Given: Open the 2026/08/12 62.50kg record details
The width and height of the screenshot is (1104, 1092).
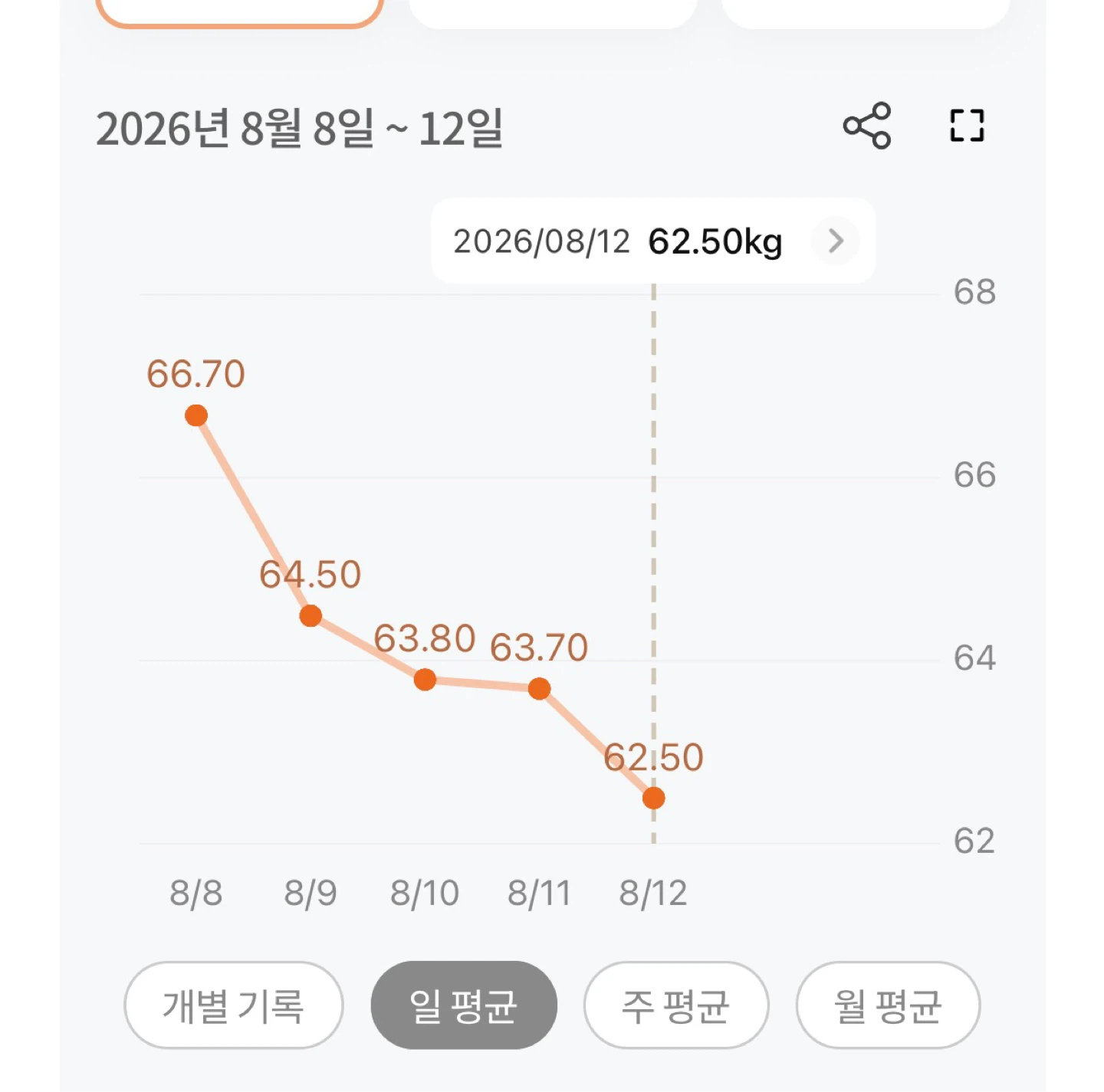Looking at the screenshot, I should pyautogui.click(x=836, y=241).
